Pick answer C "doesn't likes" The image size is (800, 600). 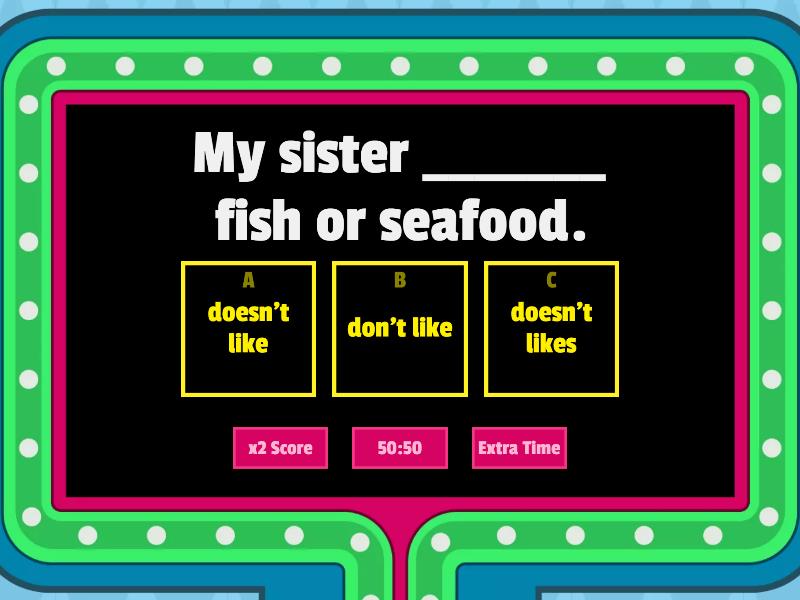tap(551, 328)
